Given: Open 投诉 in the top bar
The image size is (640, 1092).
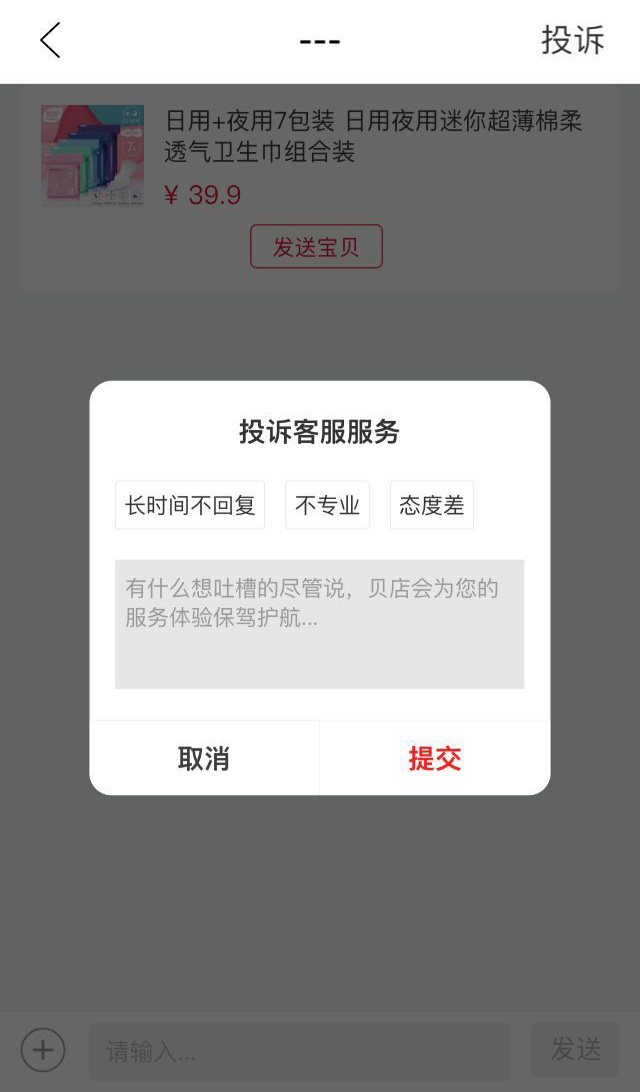Looking at the screenshot, I should pyautogui.click(x=572, y=40).
